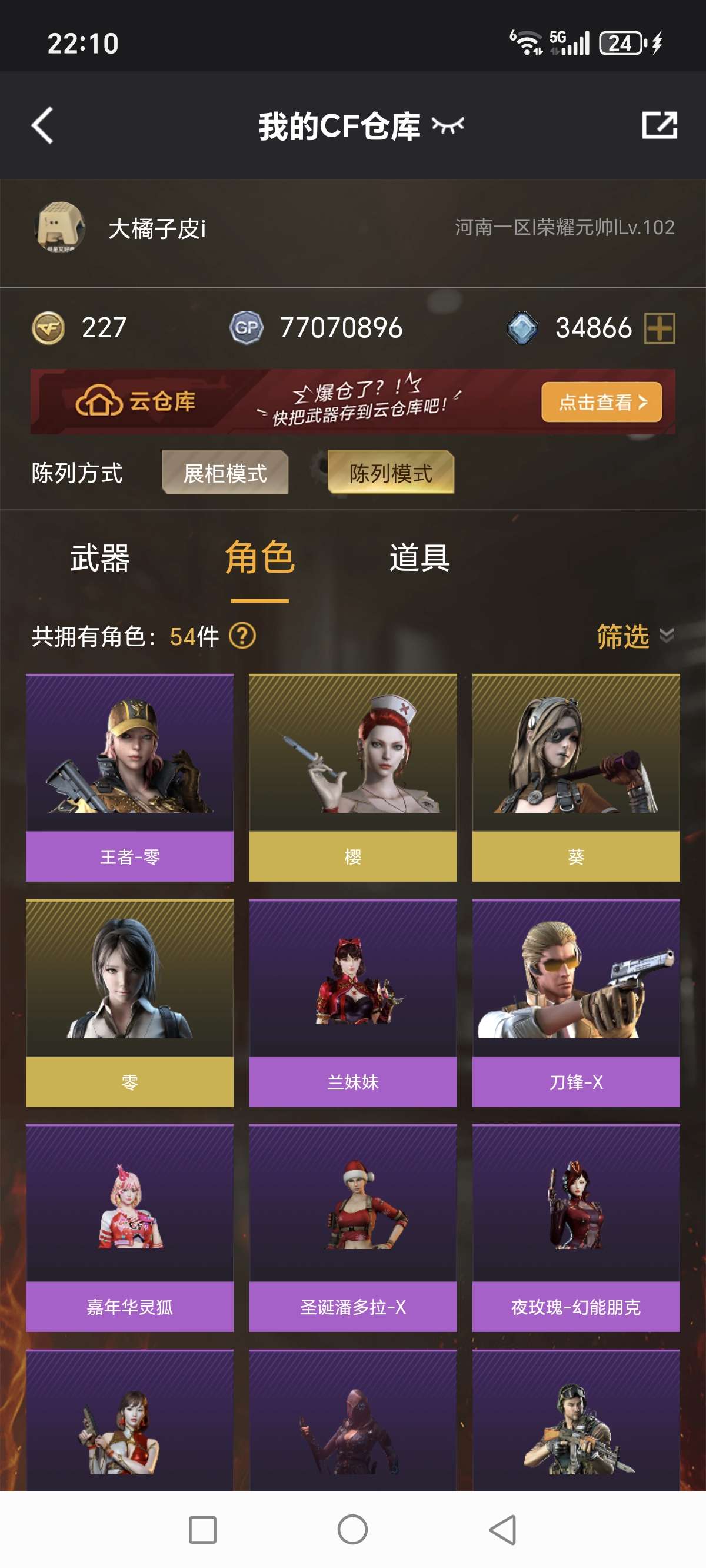The image size is (706, 1568).
Task: Open the 葵 character card
Action: [x=576, y=778]
